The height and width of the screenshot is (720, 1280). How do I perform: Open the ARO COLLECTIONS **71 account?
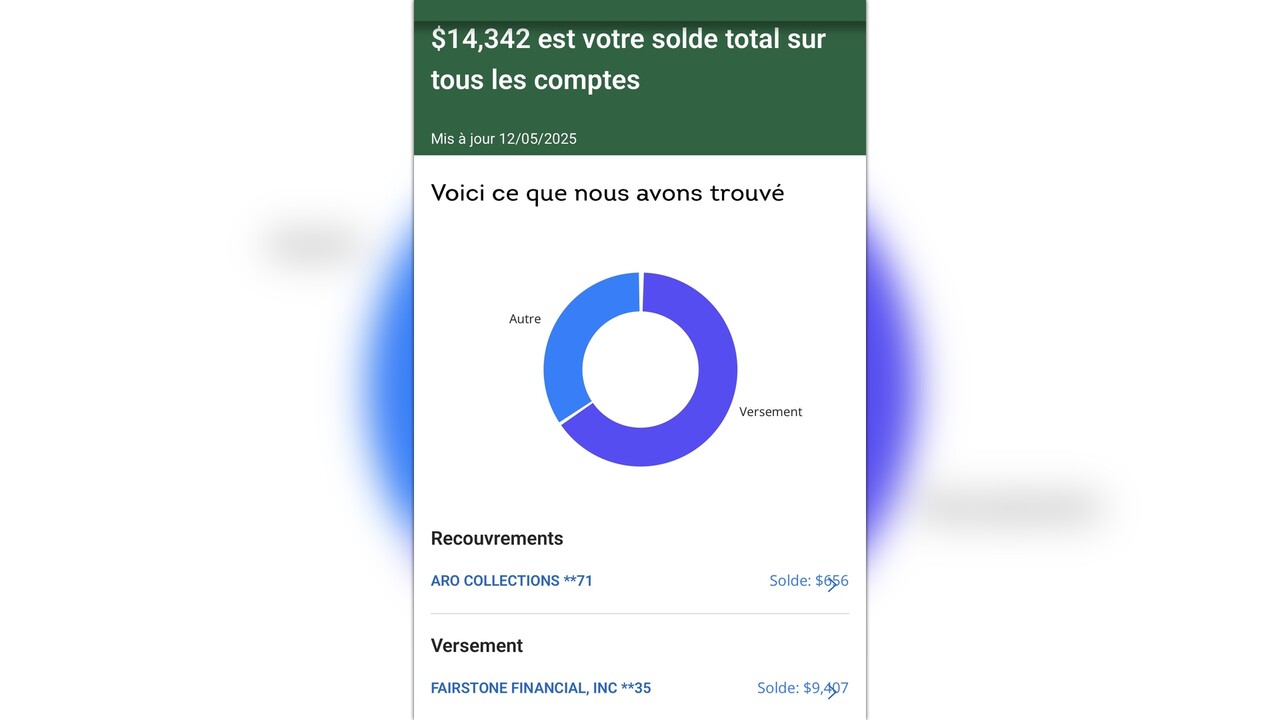pyautogui.click(x=512, y=581)
